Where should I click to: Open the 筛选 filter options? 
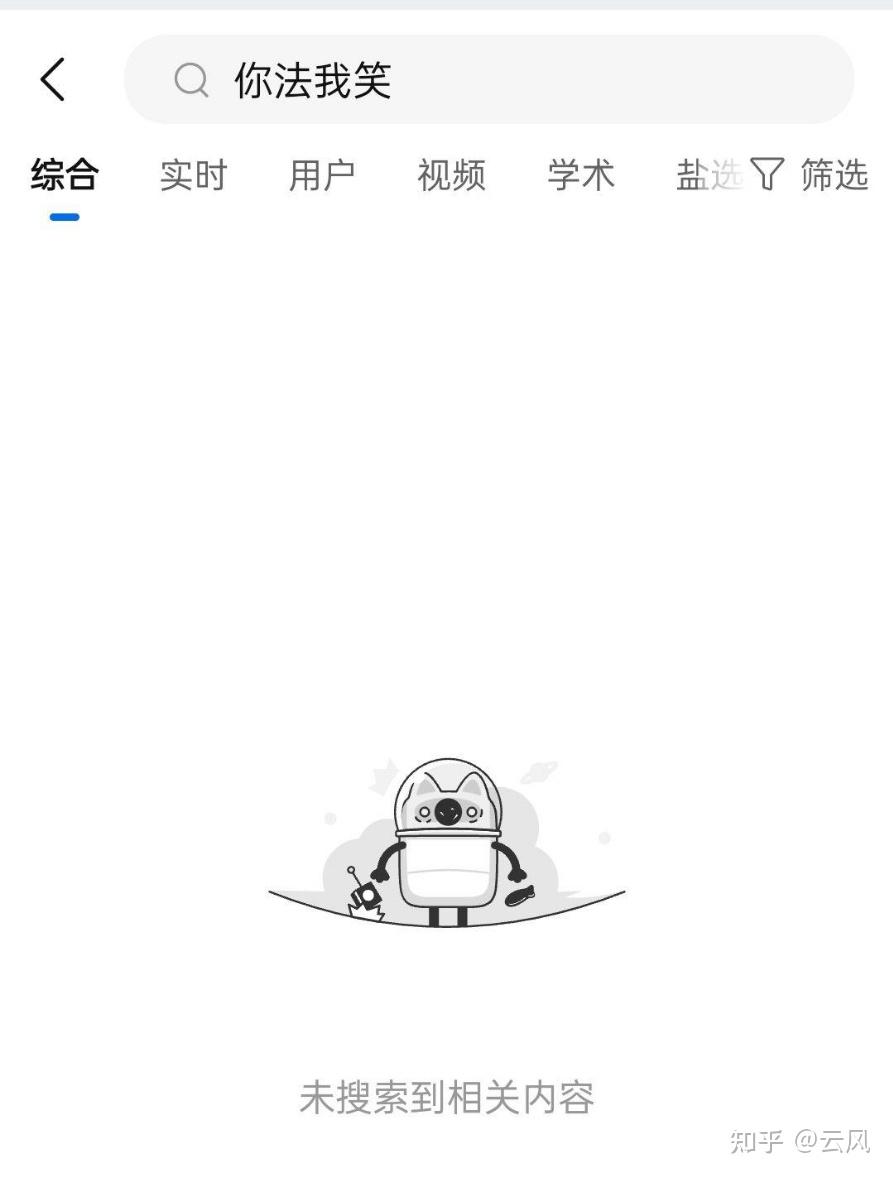click(x=811, y=175)
